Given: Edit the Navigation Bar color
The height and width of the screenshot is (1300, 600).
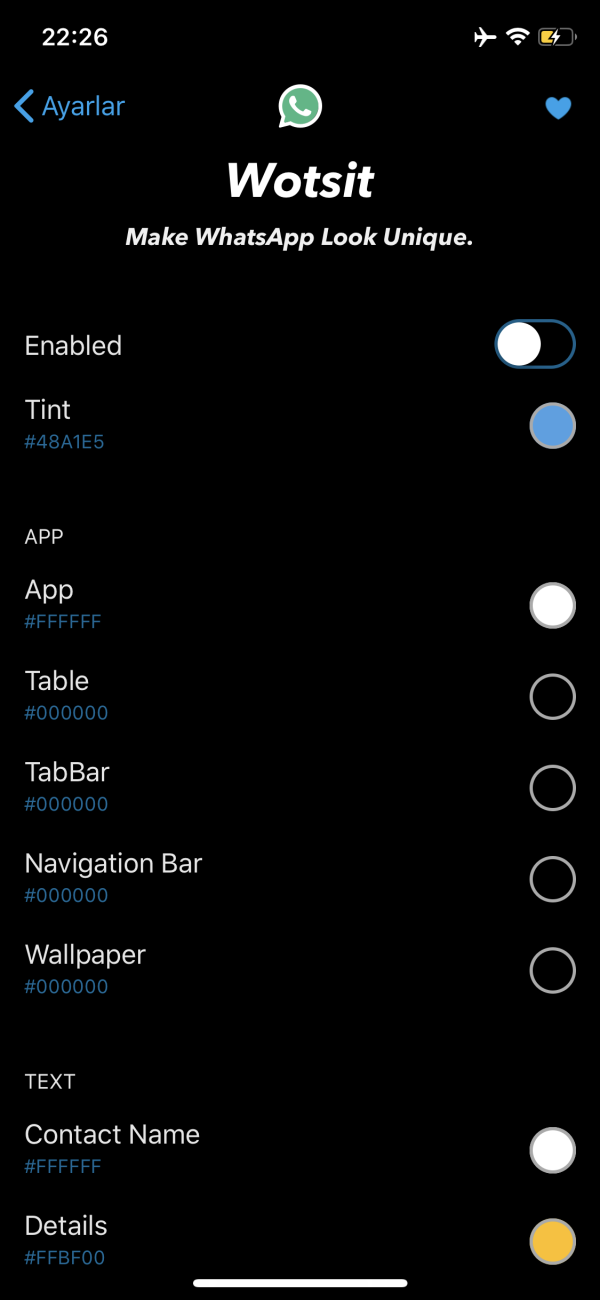Looking at the screenshot, I should point(552,879).
